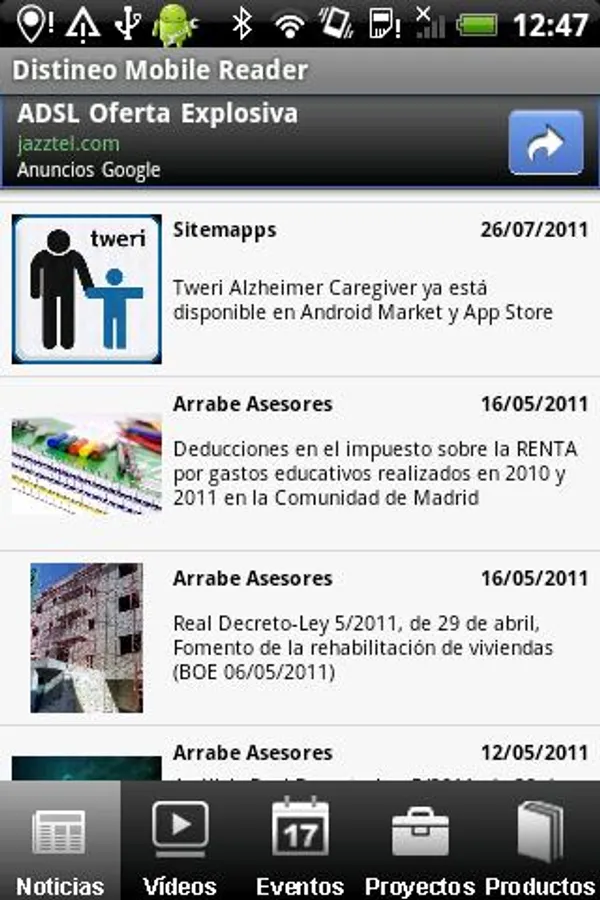Visit the jazztel.com ad link
The width and height of the screenshot is (600, 900).
[x=68, y=144]
